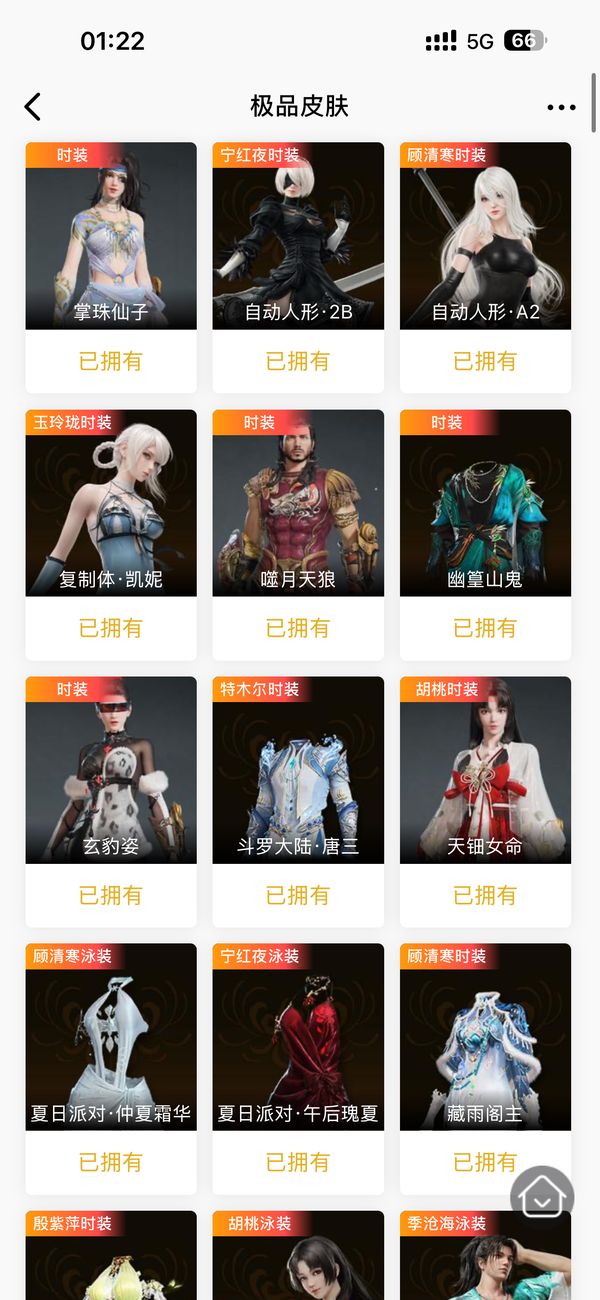Open the 玄豹姿 skin card
This screenshot has height=1300, width=600.
coord(111,770)
